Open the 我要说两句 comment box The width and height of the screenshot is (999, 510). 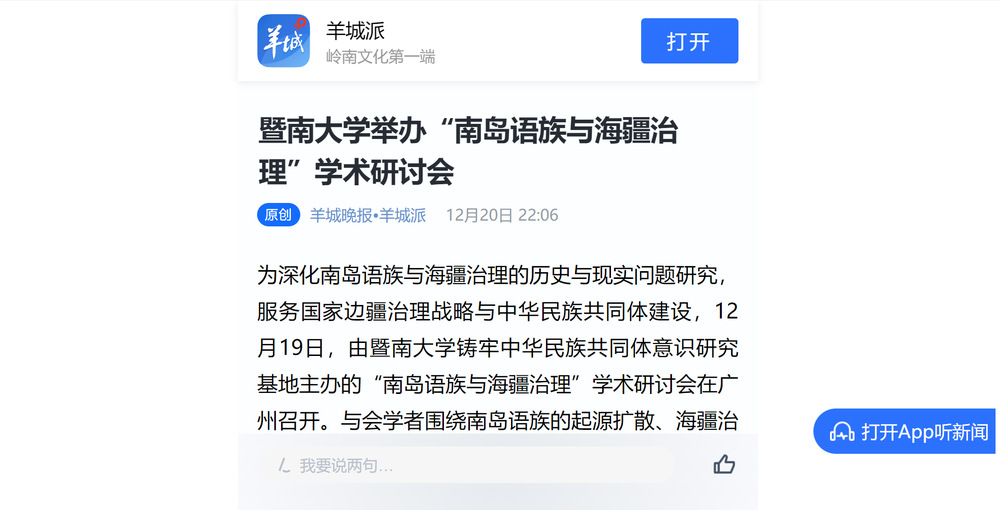coord(466,465)
